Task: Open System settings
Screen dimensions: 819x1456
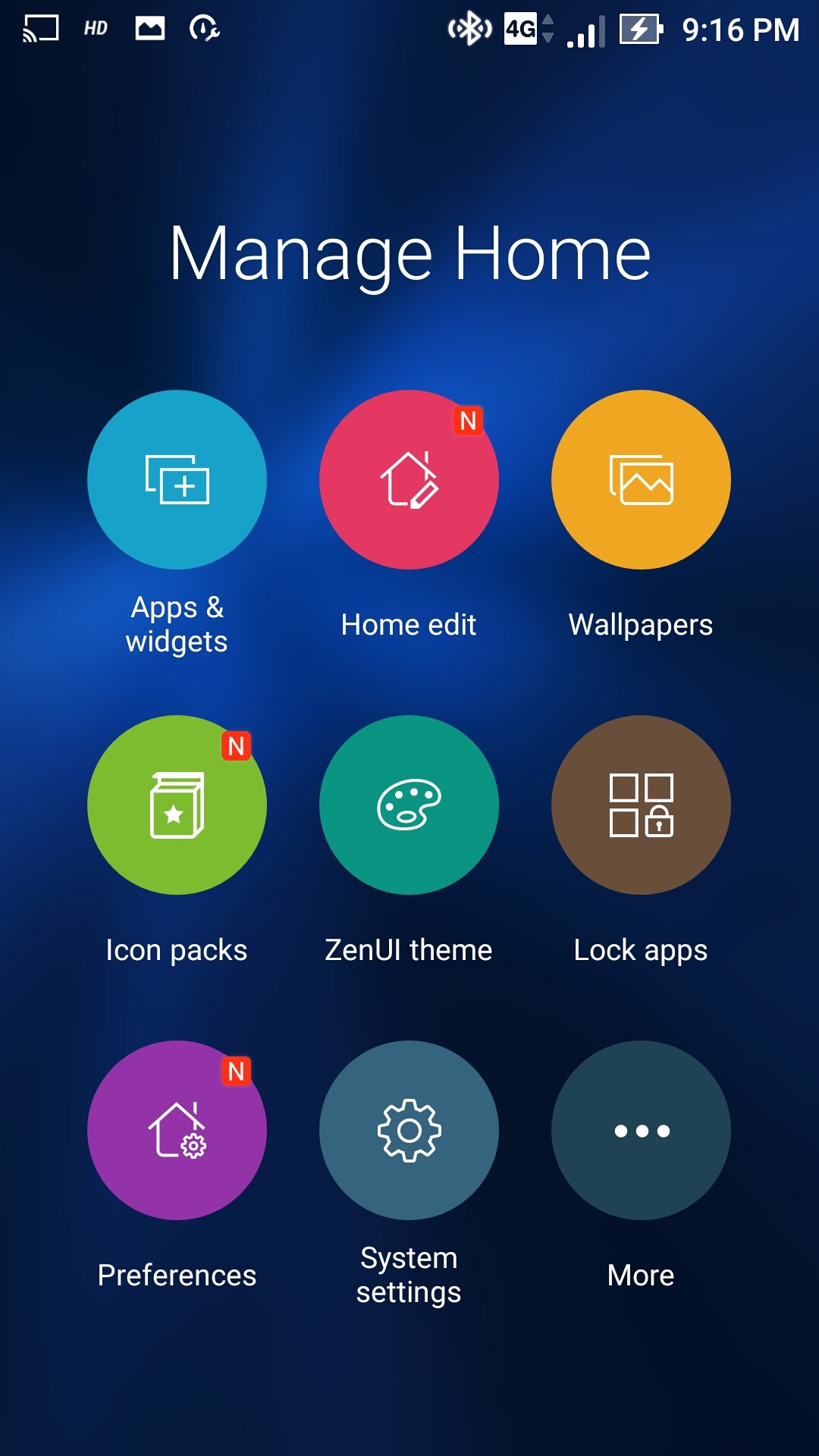Action: [x=409, y=1130]
